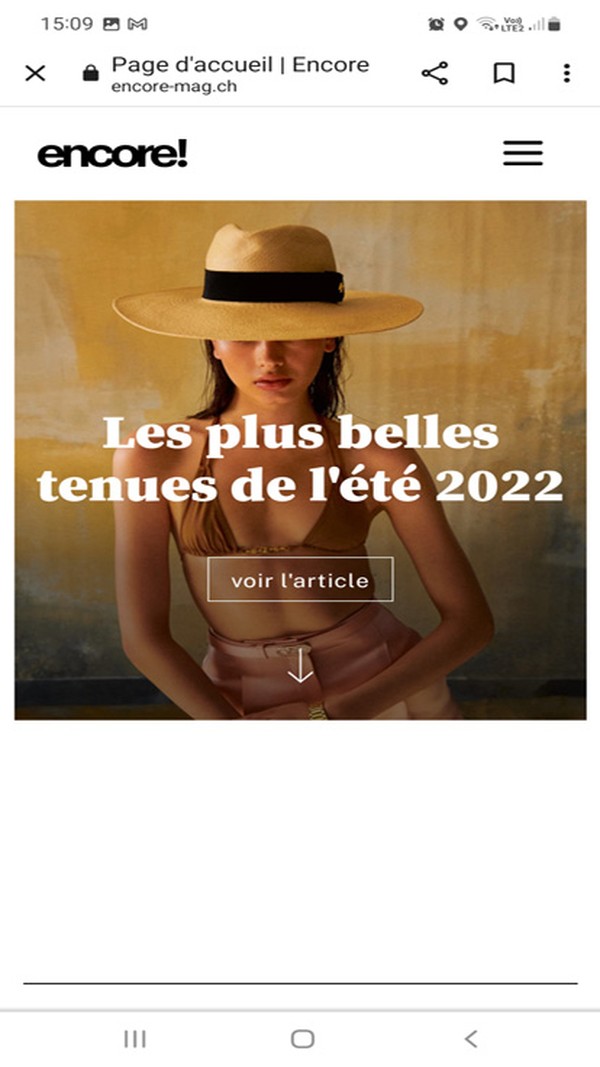
Task: Close the browser custom tab
Action: [x=35, y=73]
